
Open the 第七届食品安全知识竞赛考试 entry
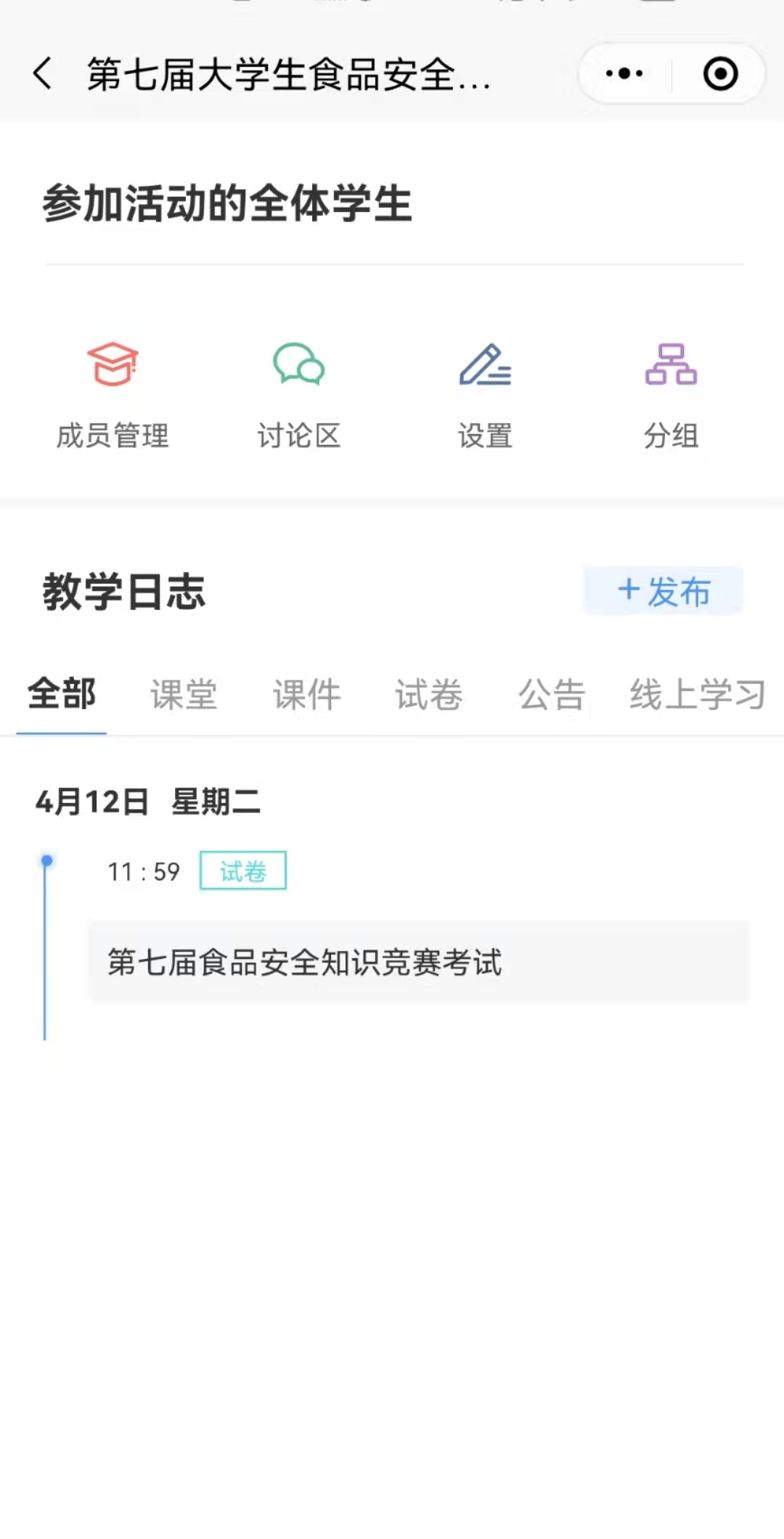[419, 963]
